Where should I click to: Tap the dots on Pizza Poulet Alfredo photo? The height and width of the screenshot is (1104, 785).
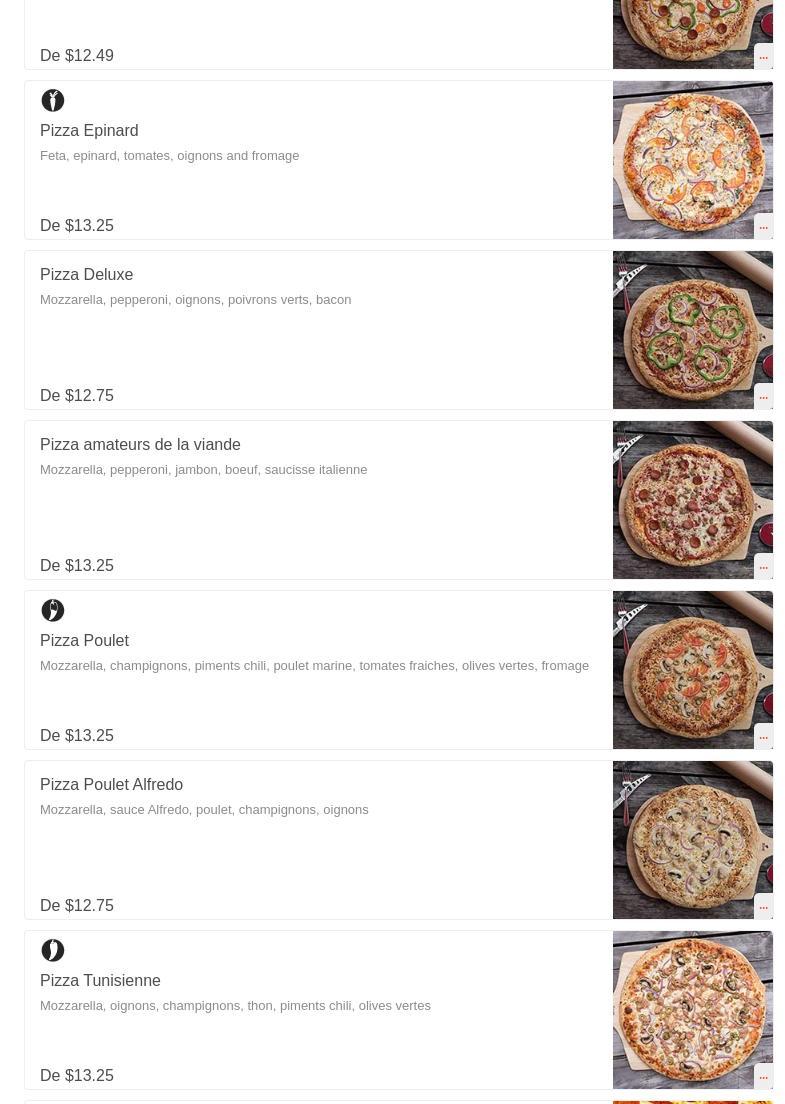click(x=763, y=906)
